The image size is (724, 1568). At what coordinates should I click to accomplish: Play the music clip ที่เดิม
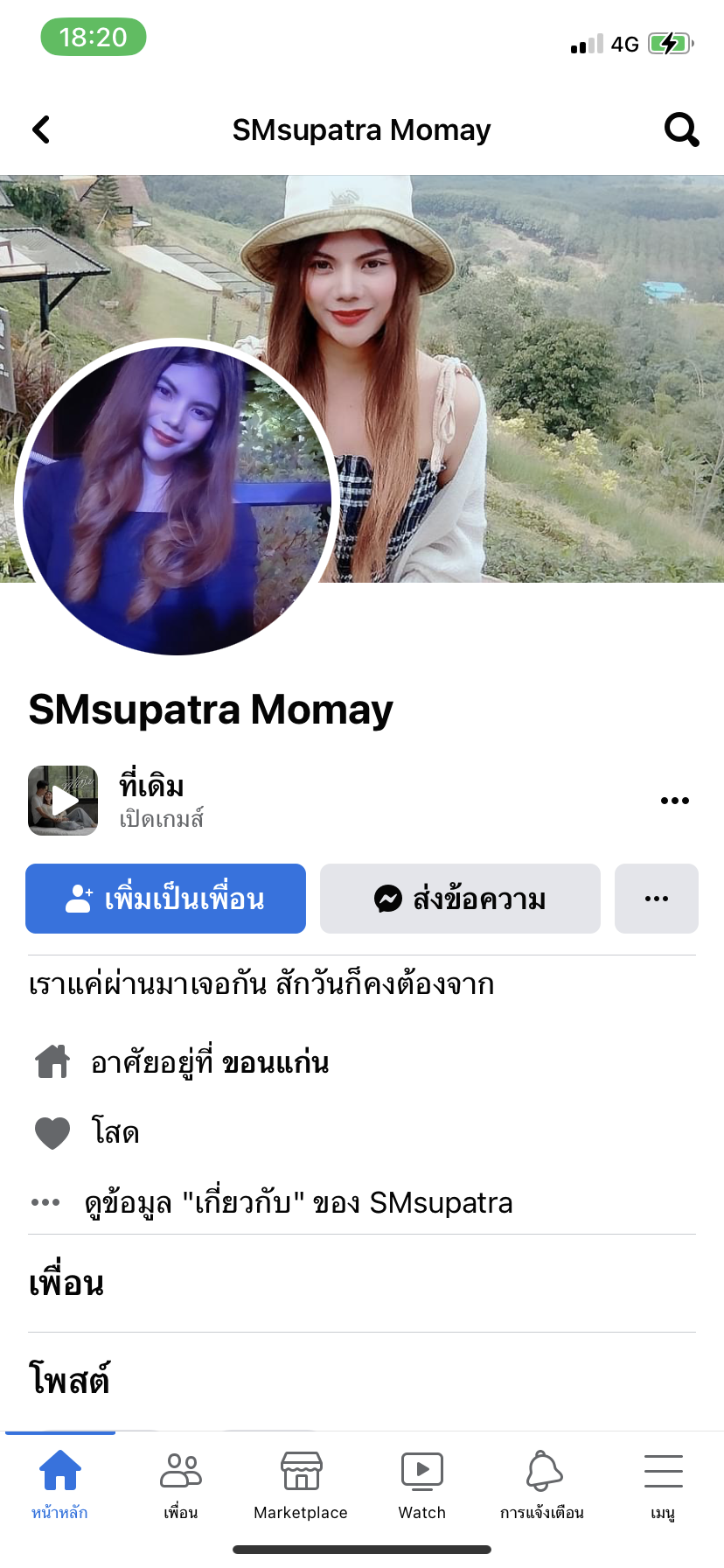point(63,801)
